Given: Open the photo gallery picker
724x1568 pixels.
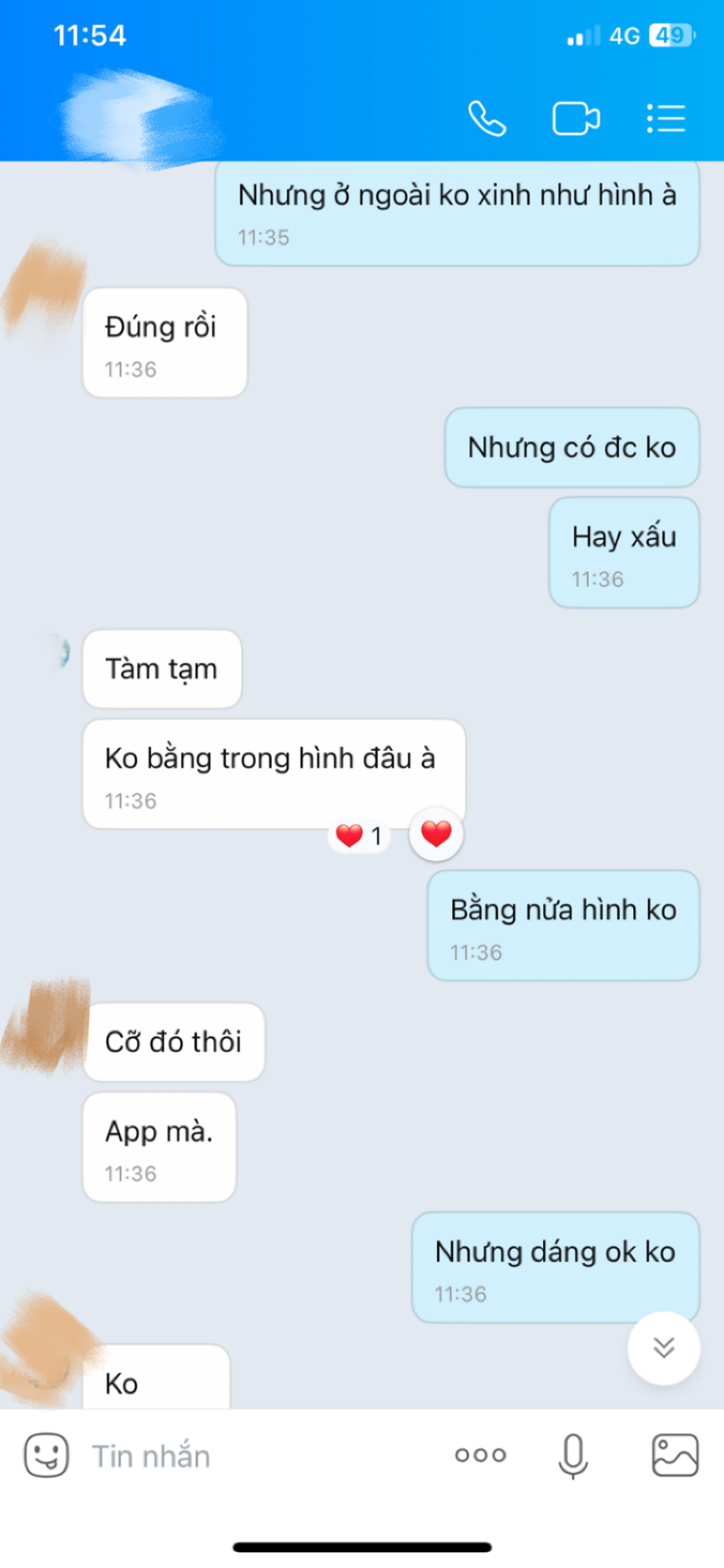Looking at the screenshot, I should (x=675, y=1456).
